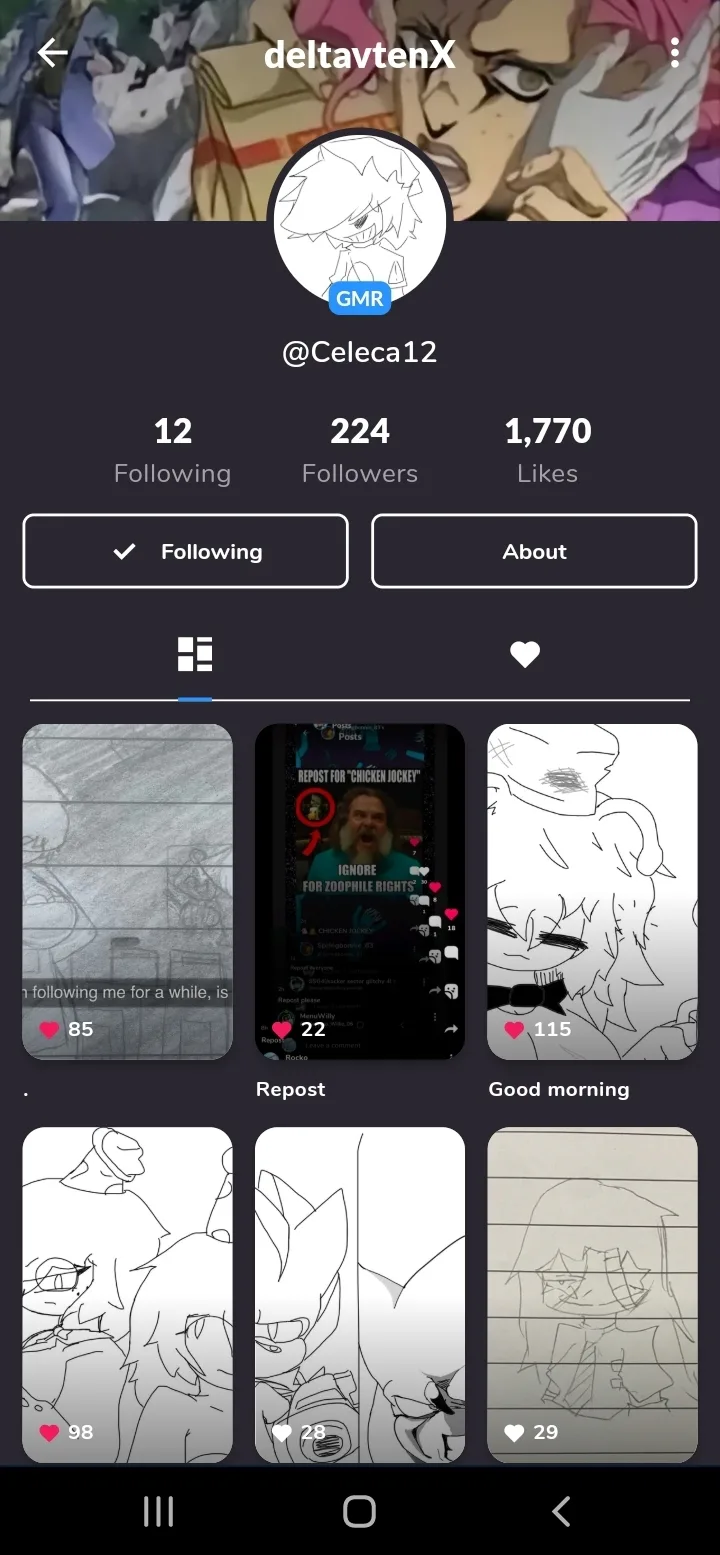Open the drawing post with 98 likes
The height and width of the screenshot is (1555, 720).
click(127, 1294)
